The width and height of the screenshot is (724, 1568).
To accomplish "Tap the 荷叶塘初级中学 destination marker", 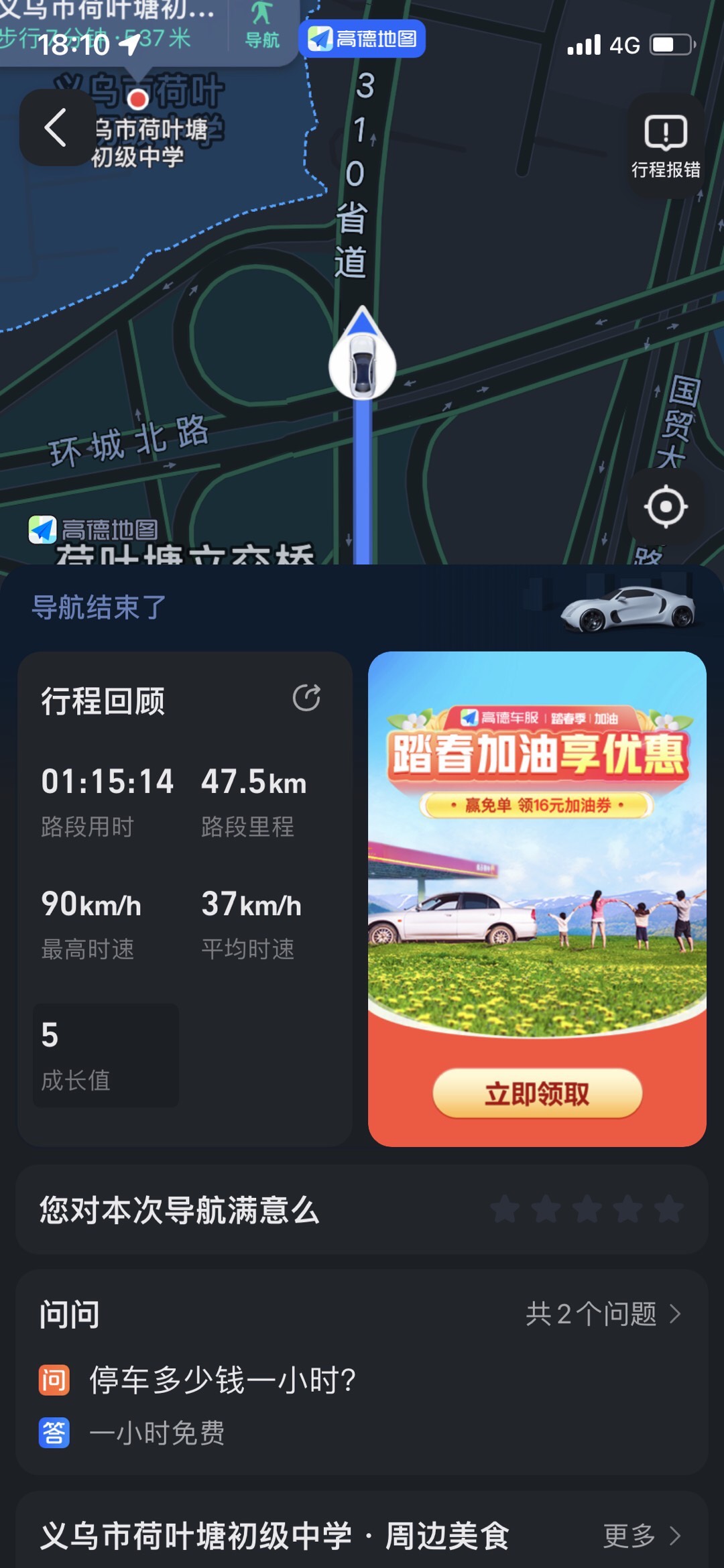I will pyautogui.click(x=138, y=100).
